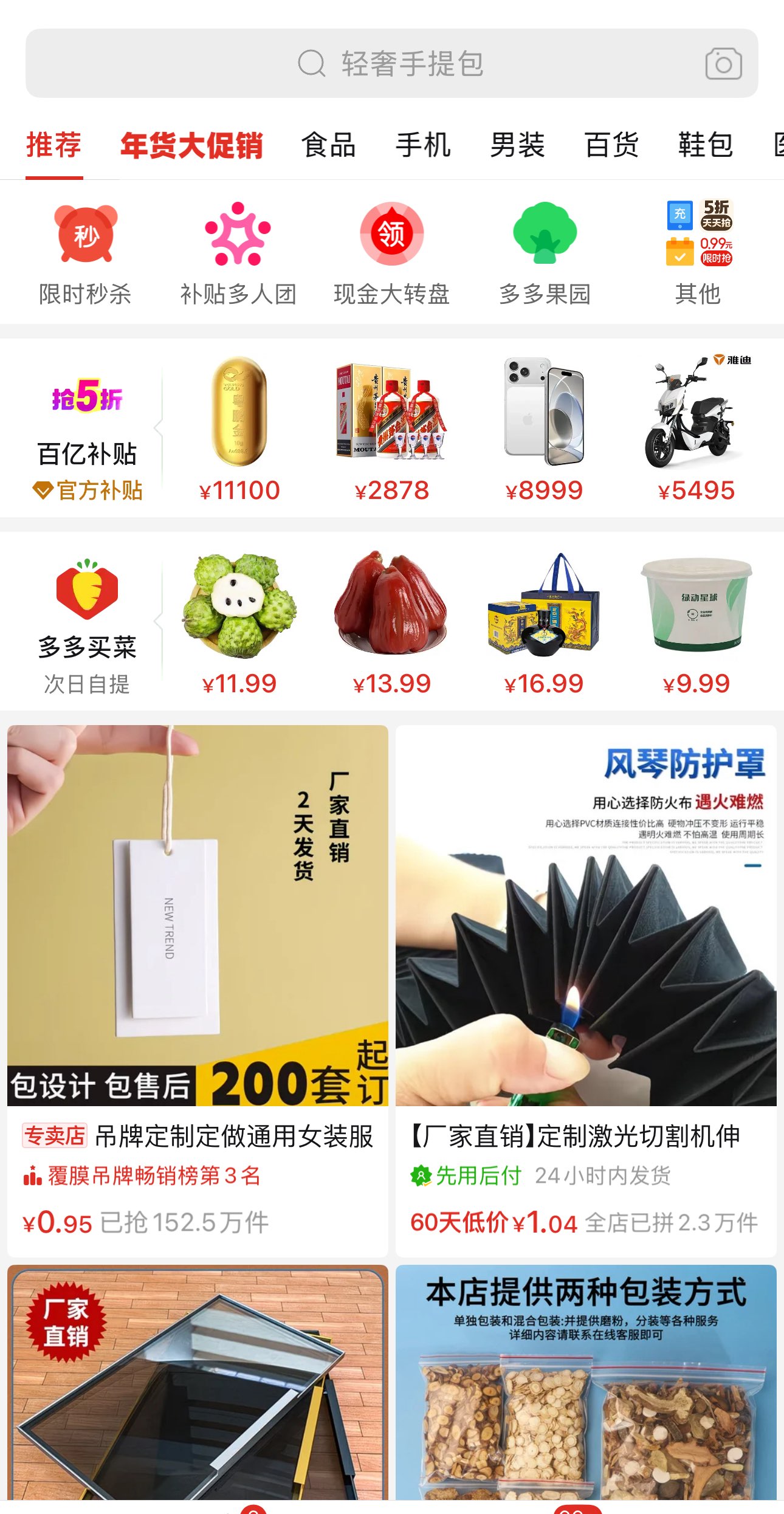The width and height of the screenshot is (784, 1514).
Task: Open the search box with 轻奢手提包
Action: point(391,63)
